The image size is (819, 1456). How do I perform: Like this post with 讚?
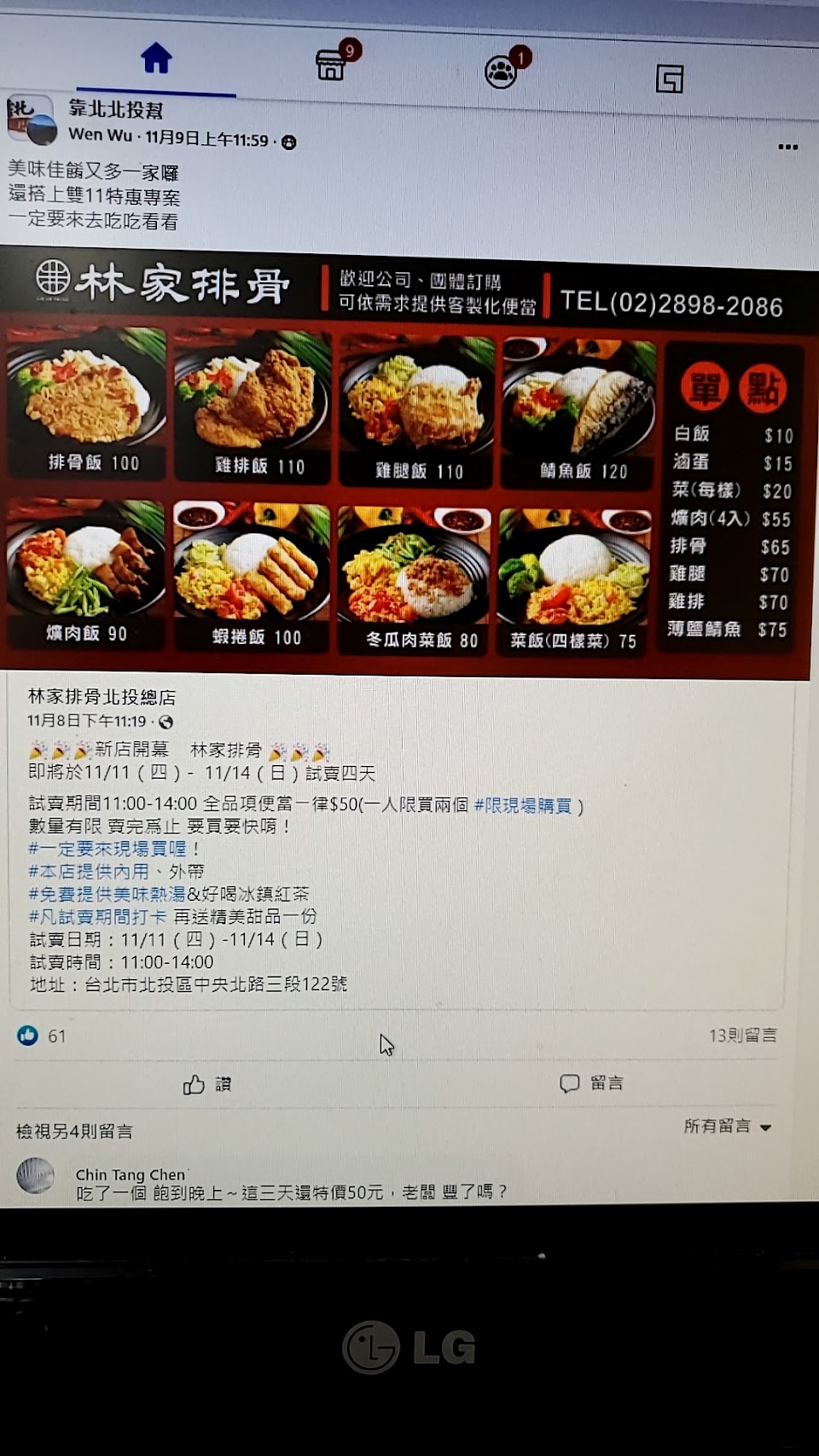coord(207,1084)
